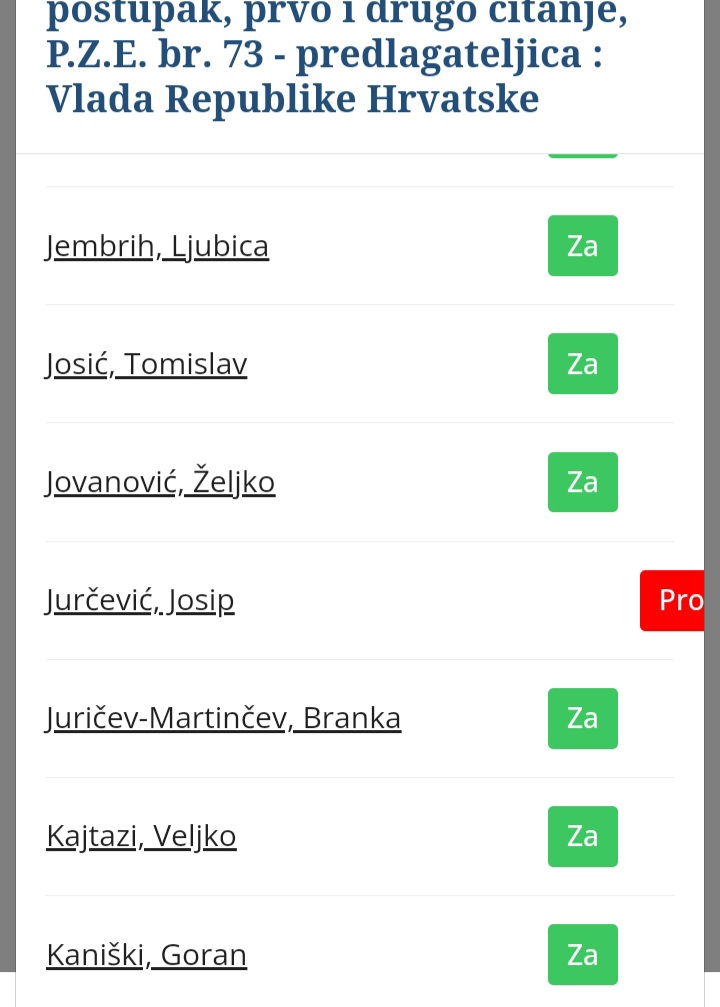Open the Jurčević, Josip link

tap(140, 600)
